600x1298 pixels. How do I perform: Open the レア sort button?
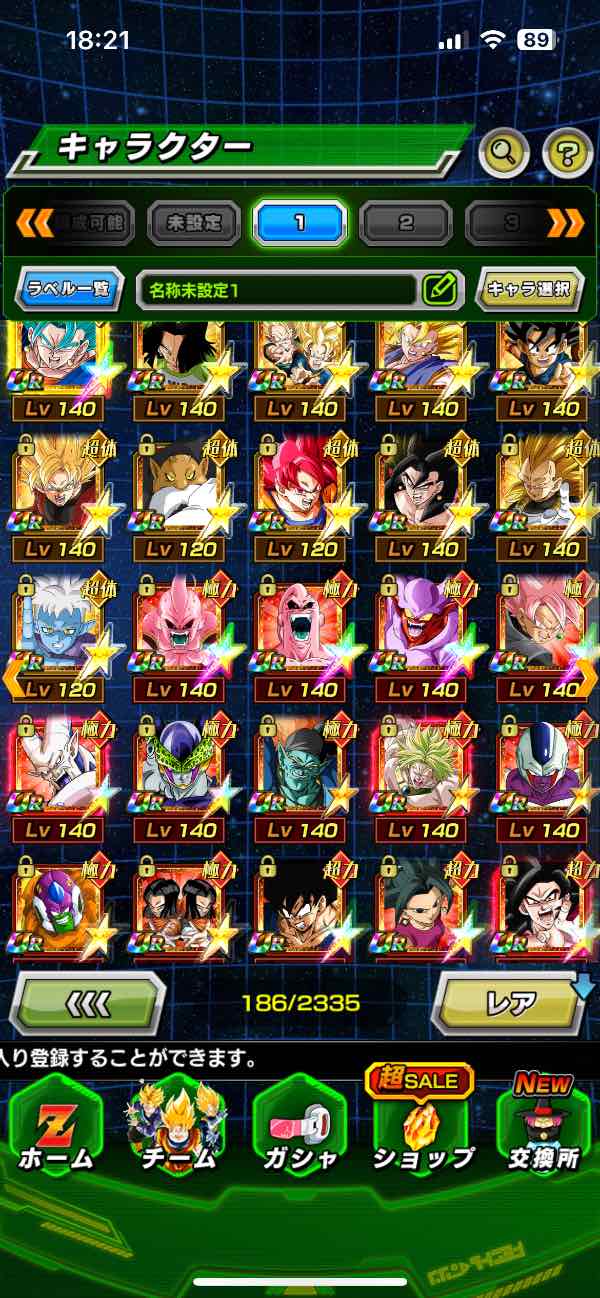(510, 1001)
